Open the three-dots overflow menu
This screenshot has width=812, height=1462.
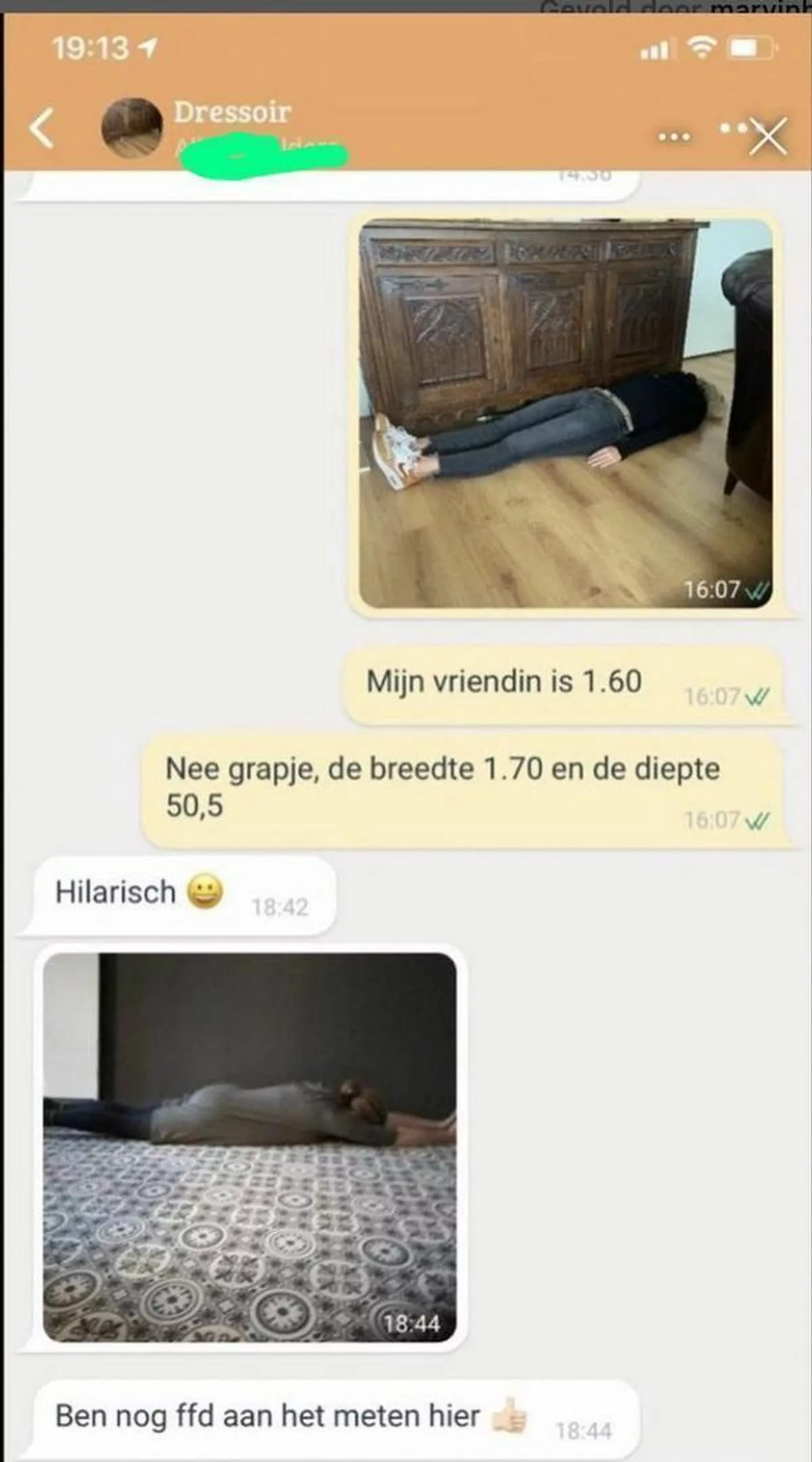[675, 136]
